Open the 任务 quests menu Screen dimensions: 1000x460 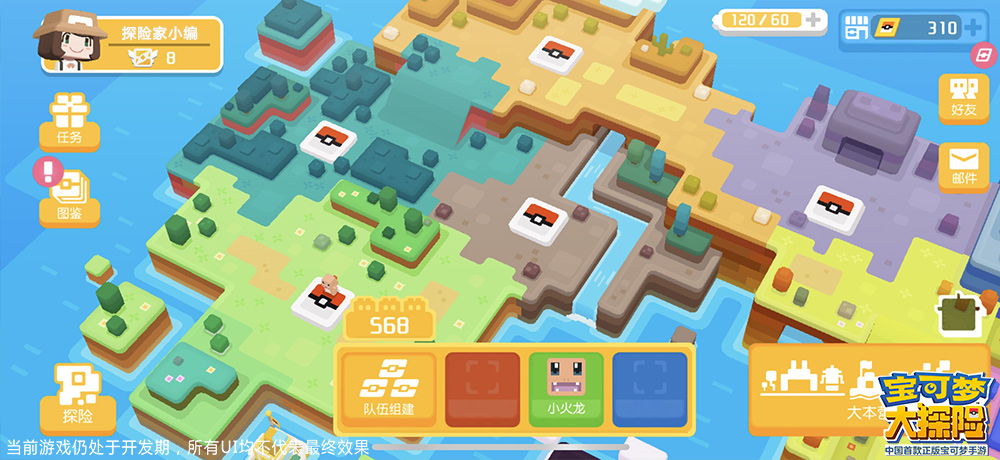tap(69, 120)
